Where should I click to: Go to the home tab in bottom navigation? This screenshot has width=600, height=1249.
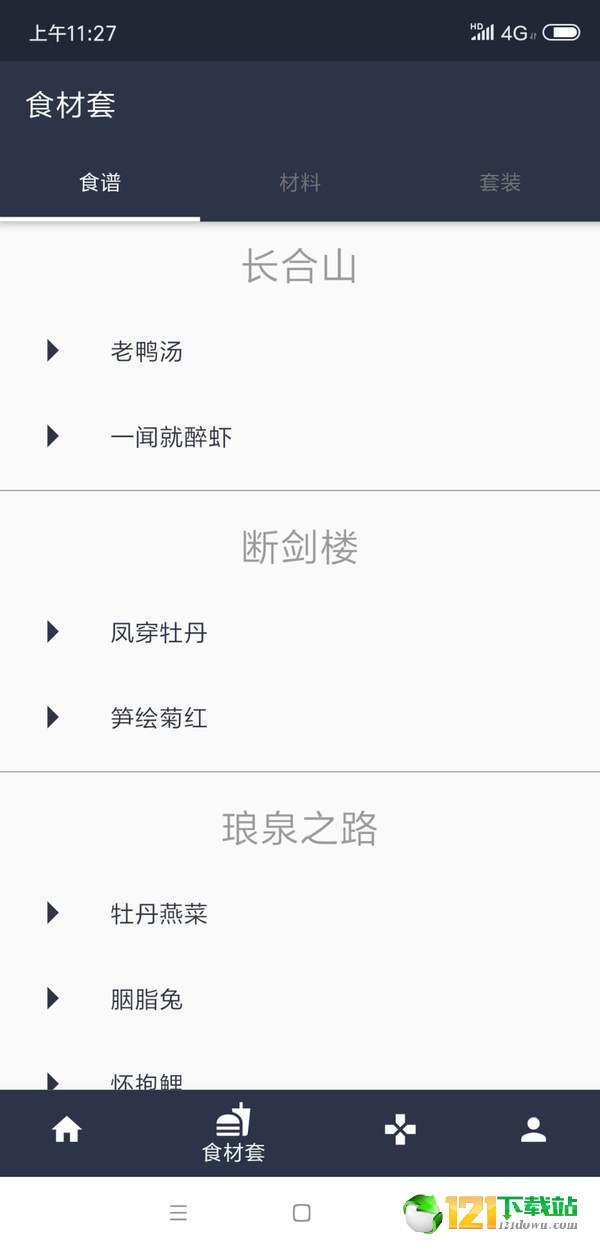point(67,1130)
